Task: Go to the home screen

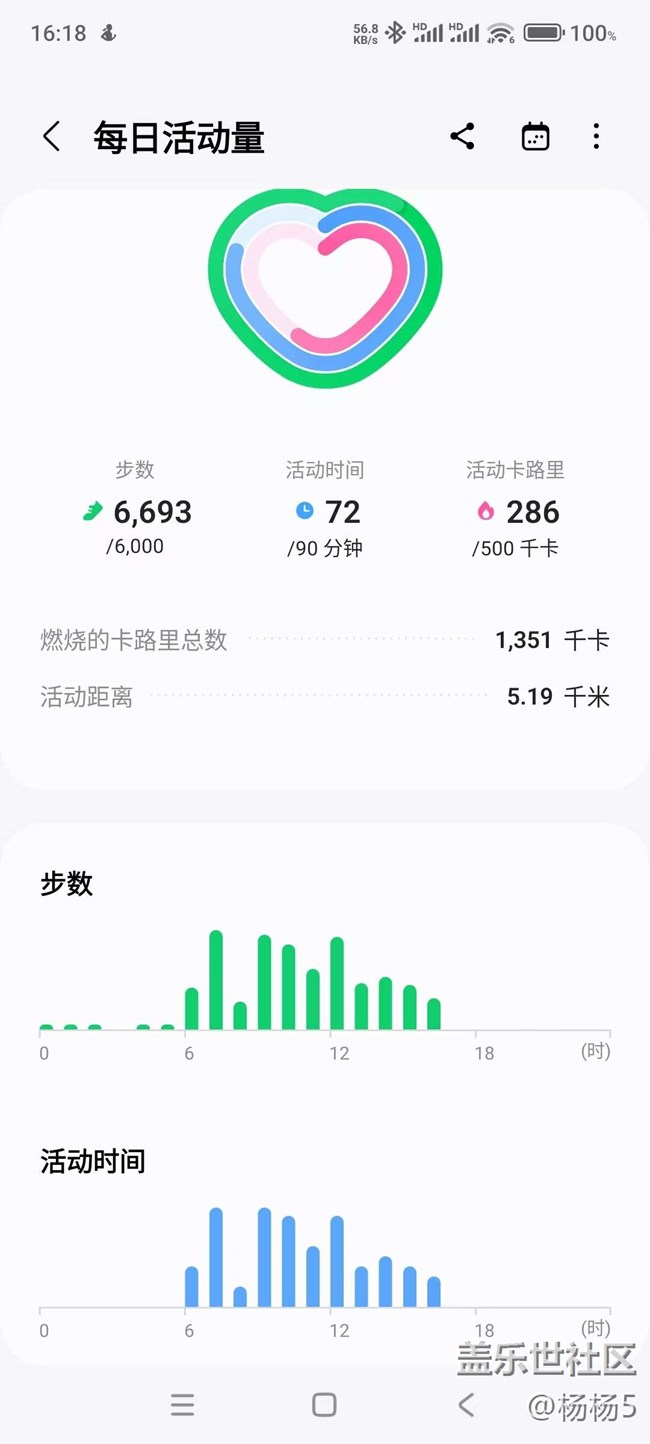Action: click(324, 1405)
